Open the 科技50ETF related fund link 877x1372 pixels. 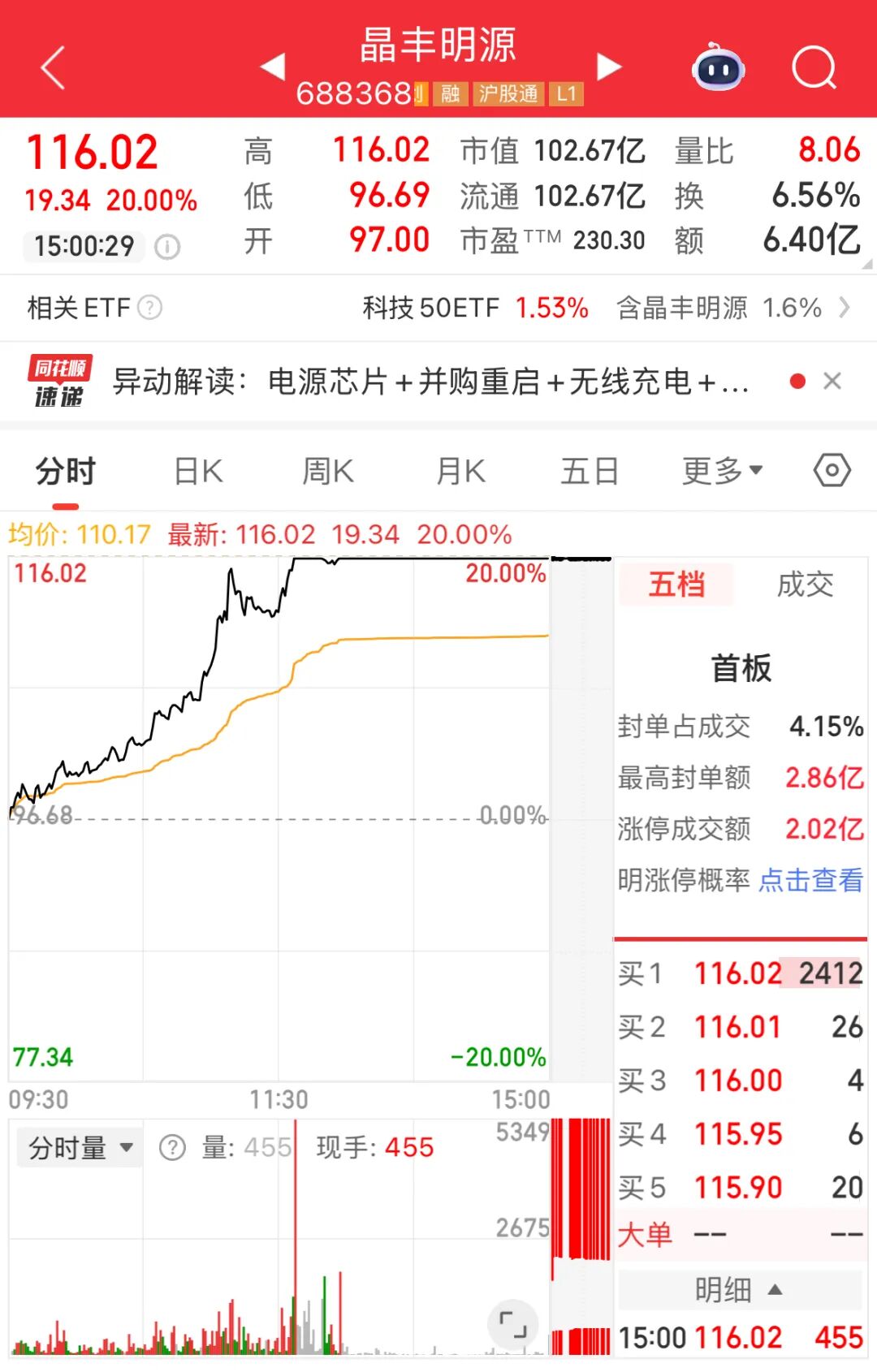[x=430, y=308]
